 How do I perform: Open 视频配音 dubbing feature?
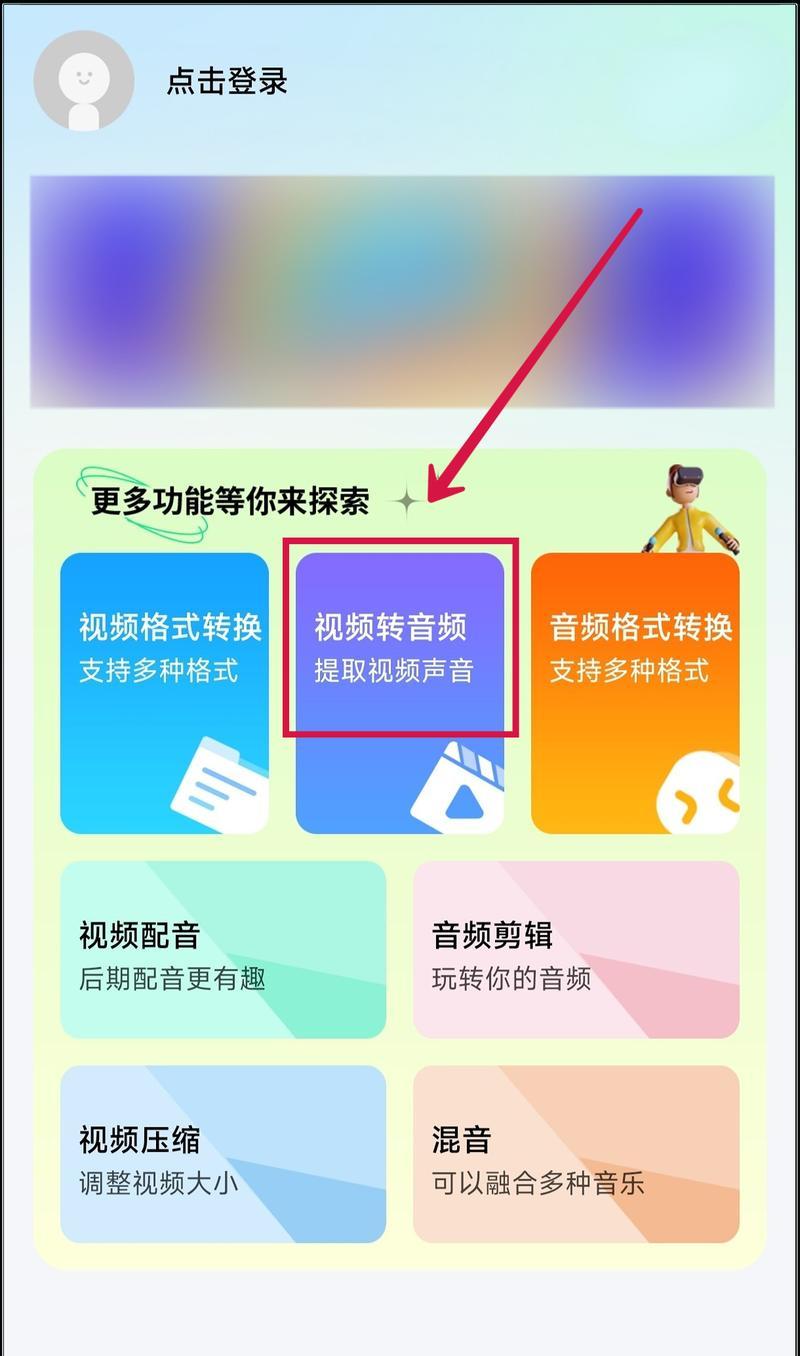coord(223,950)
